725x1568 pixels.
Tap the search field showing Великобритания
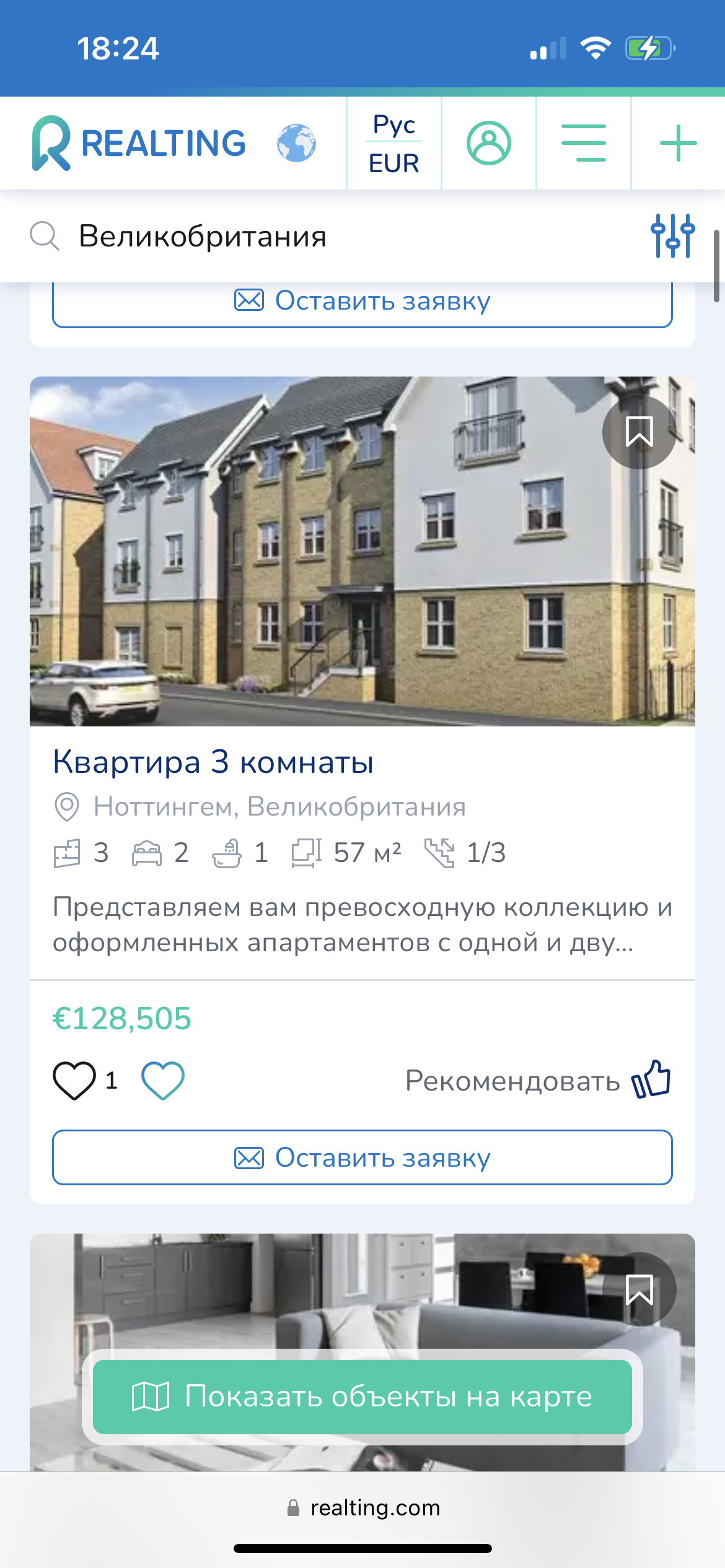[335, 236]
